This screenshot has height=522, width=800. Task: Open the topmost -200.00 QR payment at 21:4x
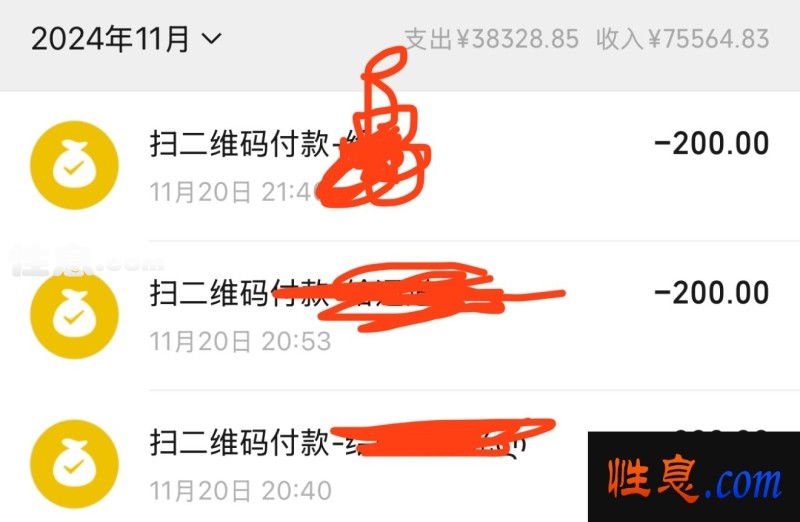(x=400, y=165)
